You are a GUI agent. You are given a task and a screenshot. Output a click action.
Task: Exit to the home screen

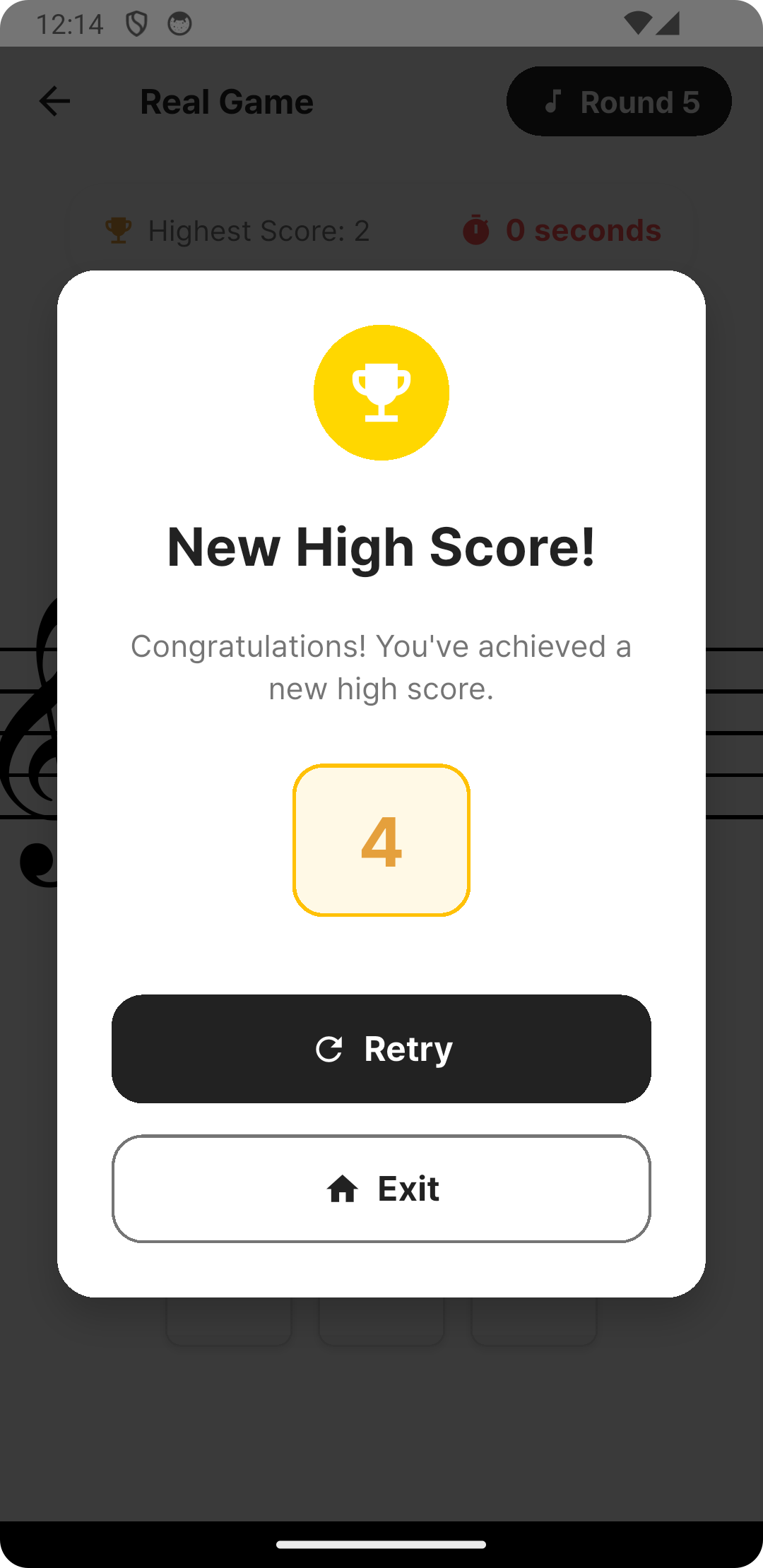pyautogui.click(x=381, y=1189)
